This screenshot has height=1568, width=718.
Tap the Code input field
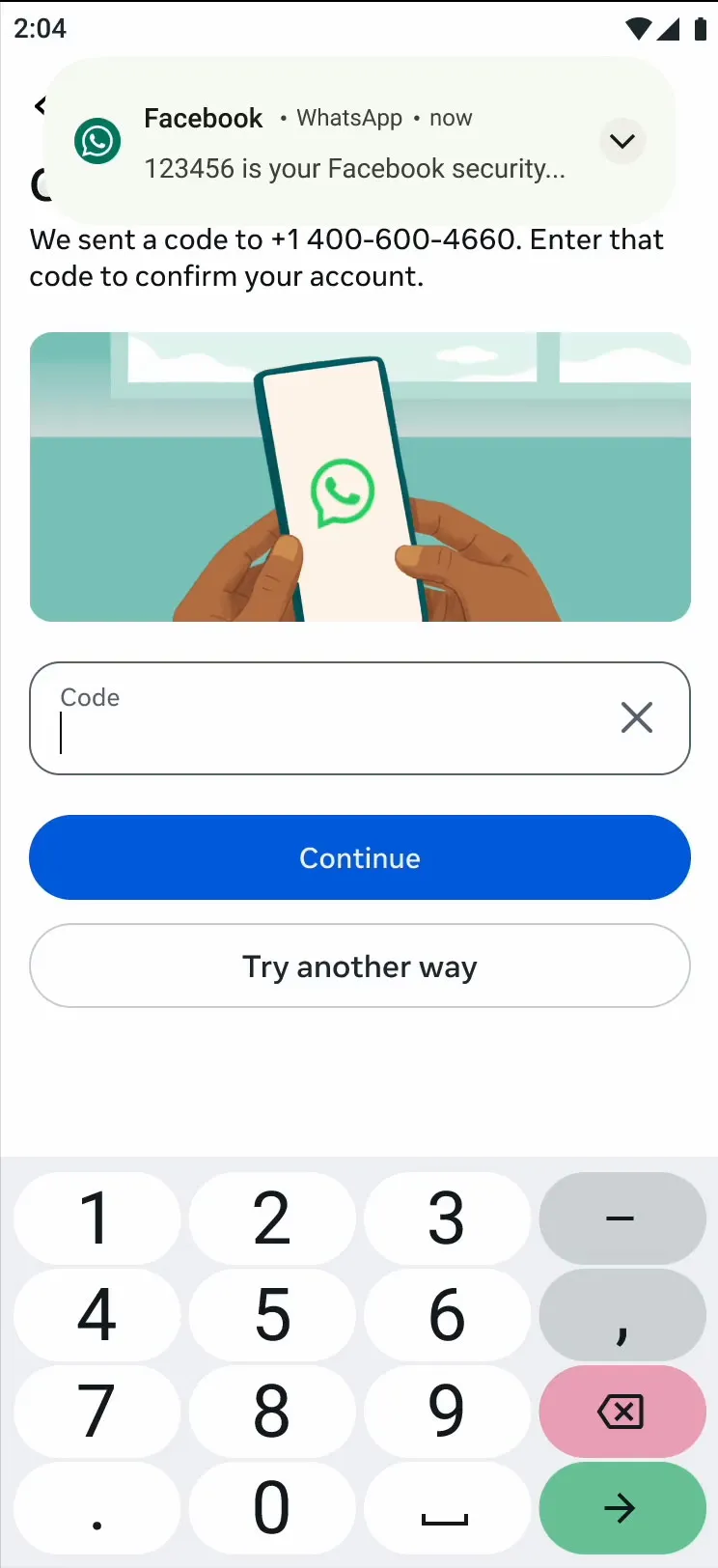(328, 719)
